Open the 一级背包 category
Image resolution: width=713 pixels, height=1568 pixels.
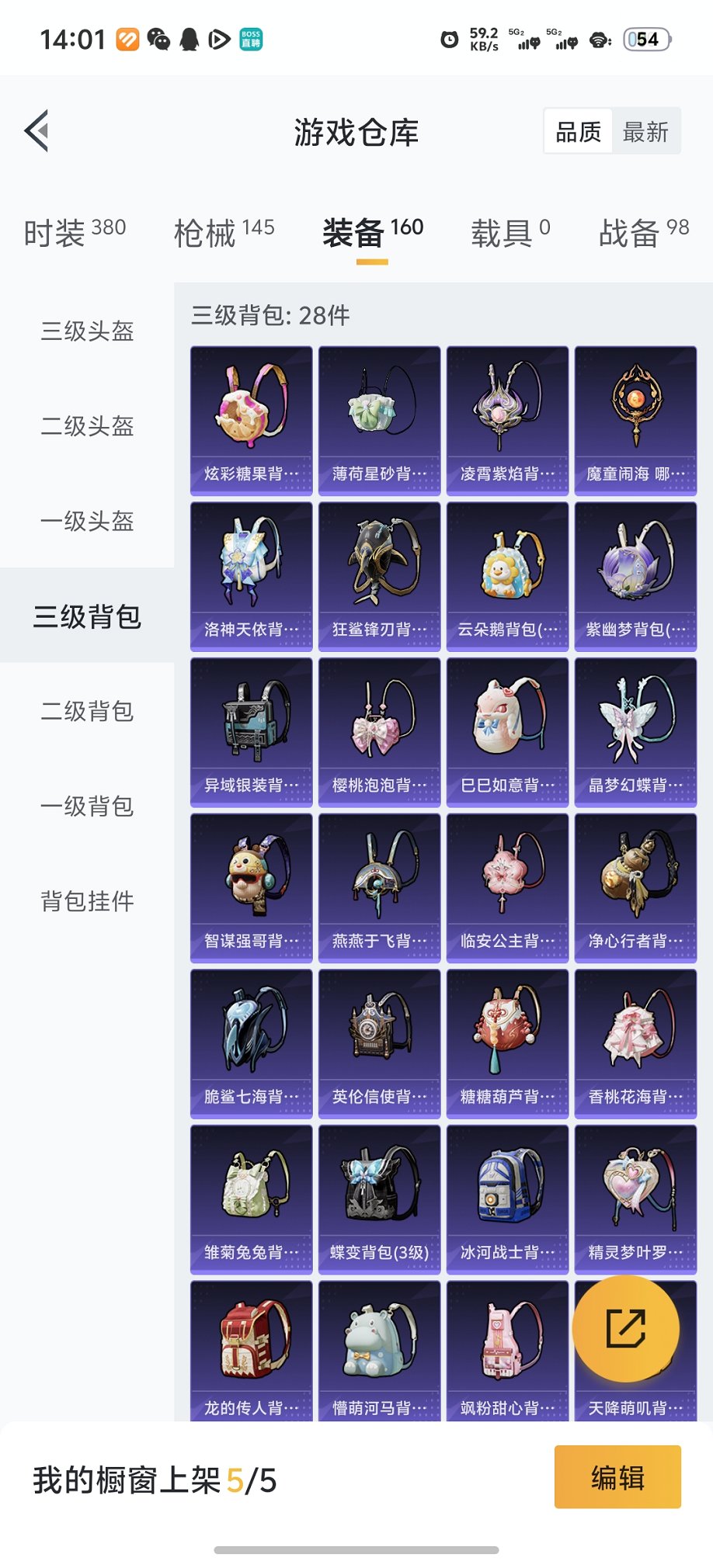pyautogui.click(x=87, y=806)
